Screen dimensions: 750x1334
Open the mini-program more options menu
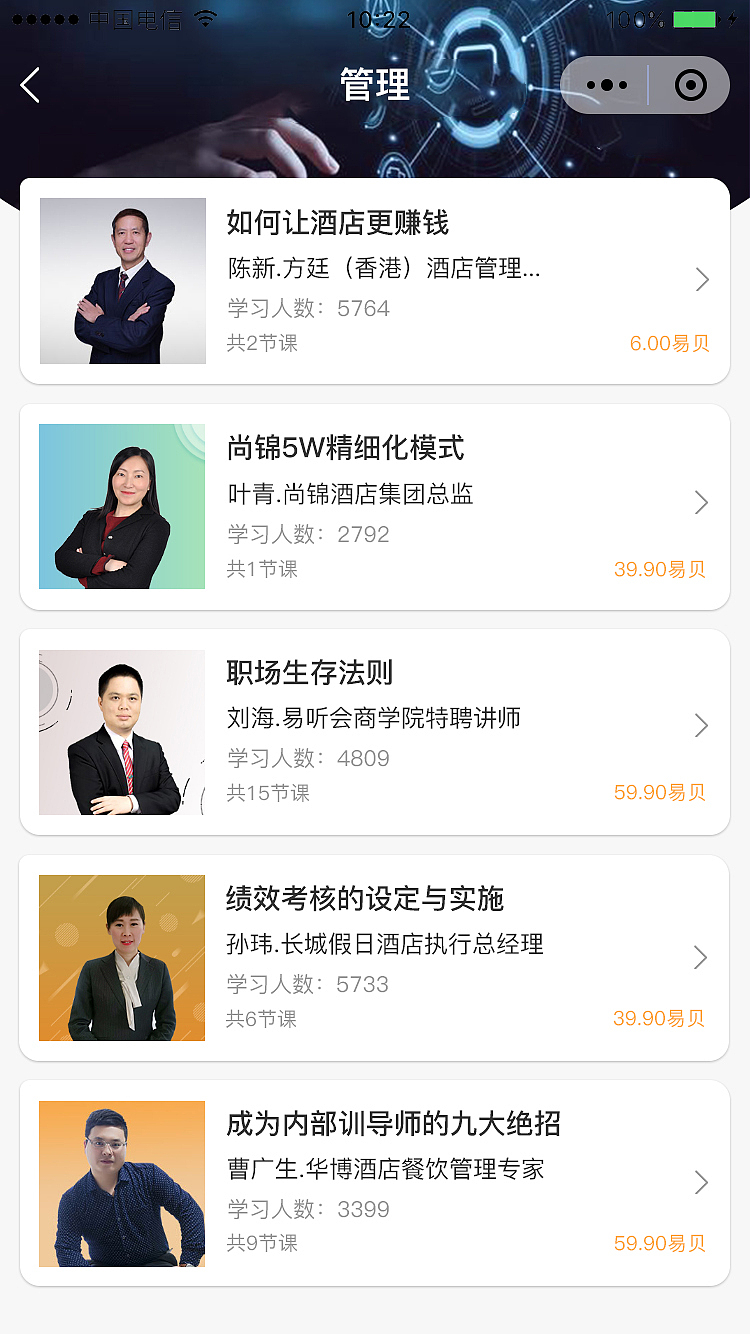pyautogui.click(x=609, y=85)
